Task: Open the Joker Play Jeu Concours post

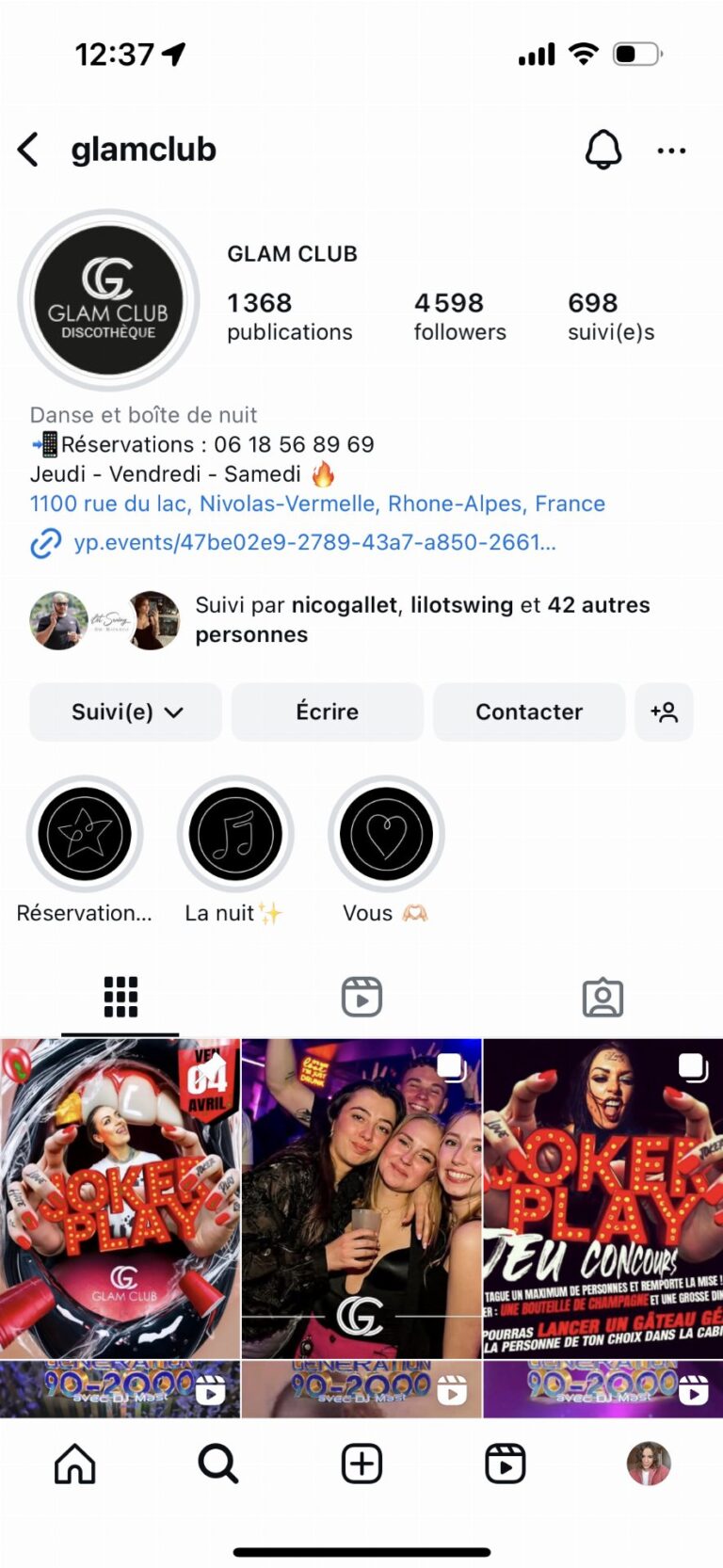Action: tap(603, 1198)
